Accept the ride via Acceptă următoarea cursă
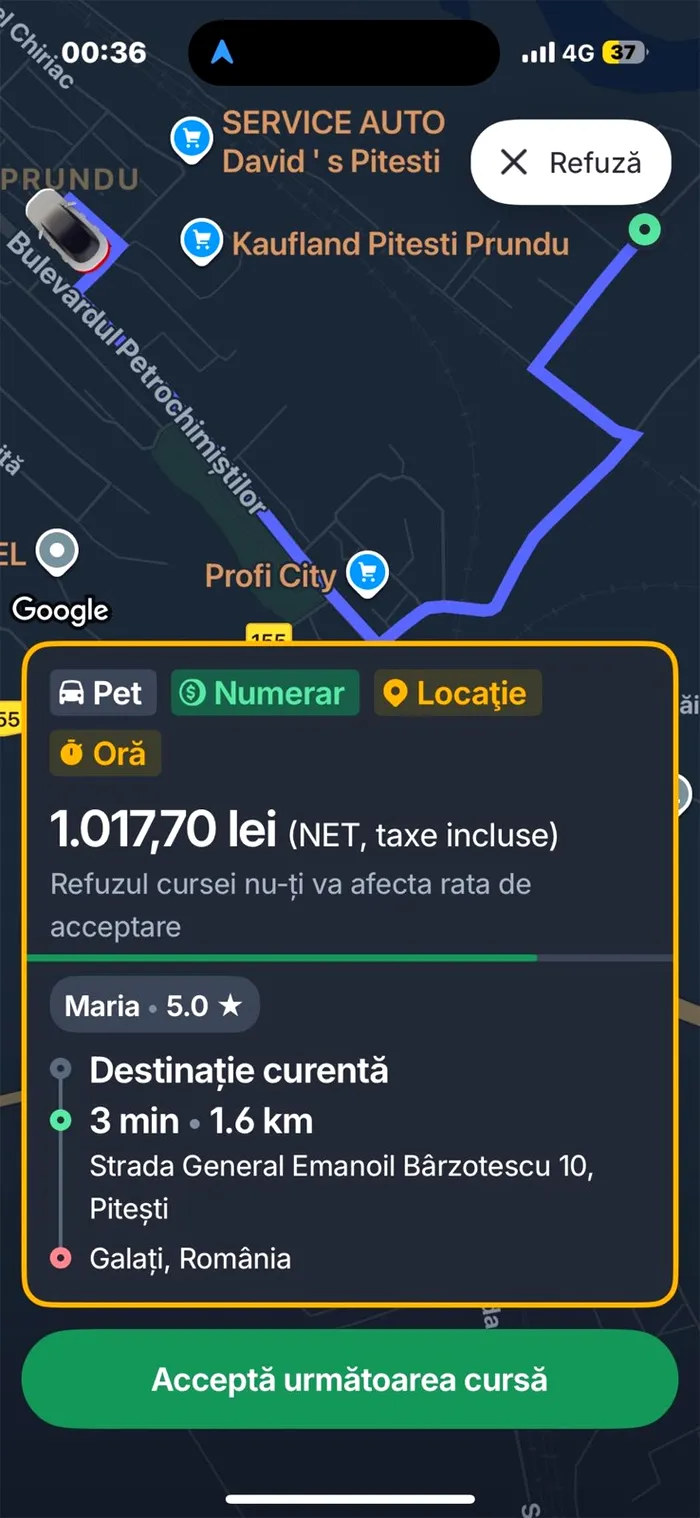The image size is (700, 1518). click(x=350, y=1380)
